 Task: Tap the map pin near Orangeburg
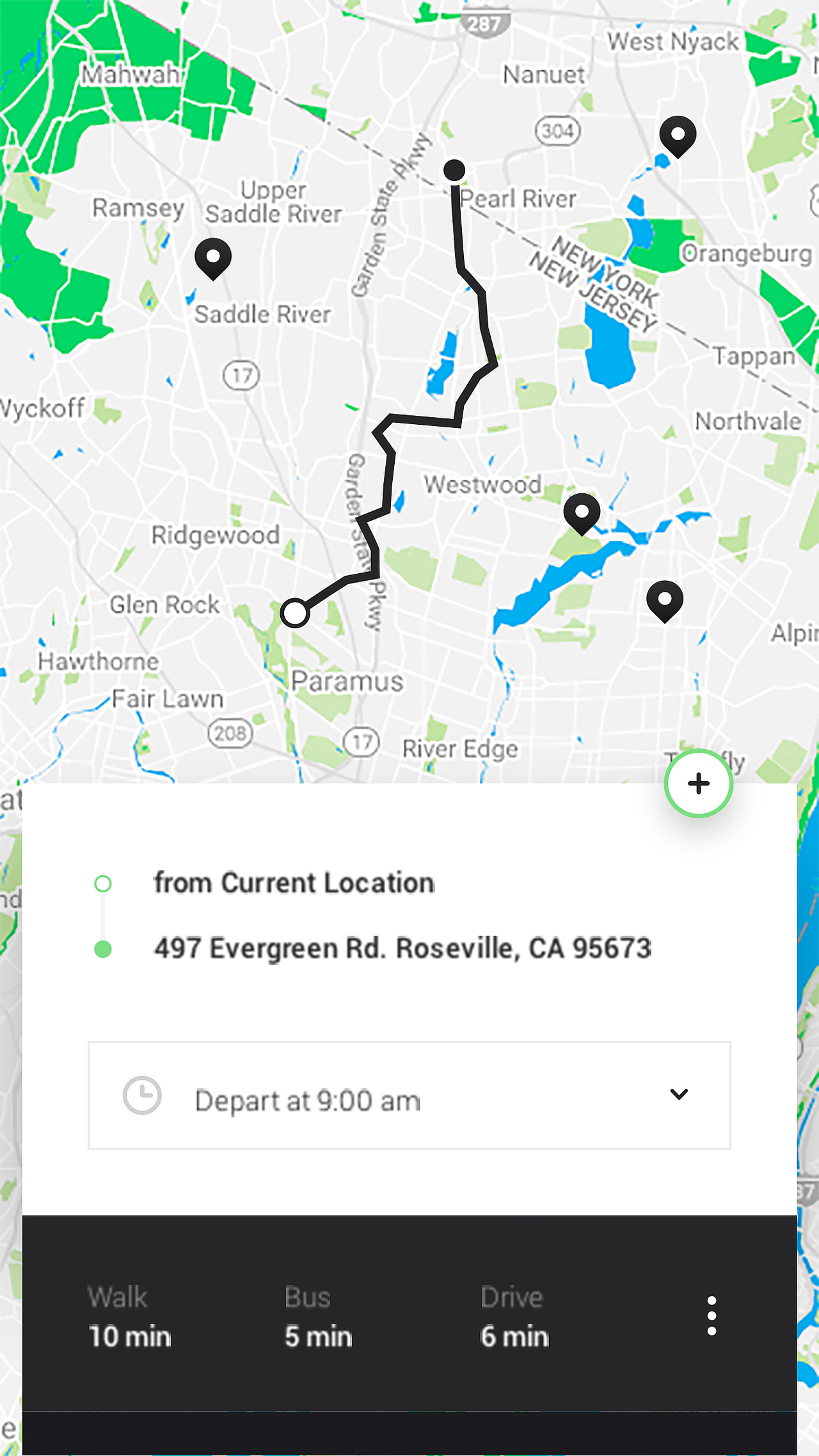[678, 136]
